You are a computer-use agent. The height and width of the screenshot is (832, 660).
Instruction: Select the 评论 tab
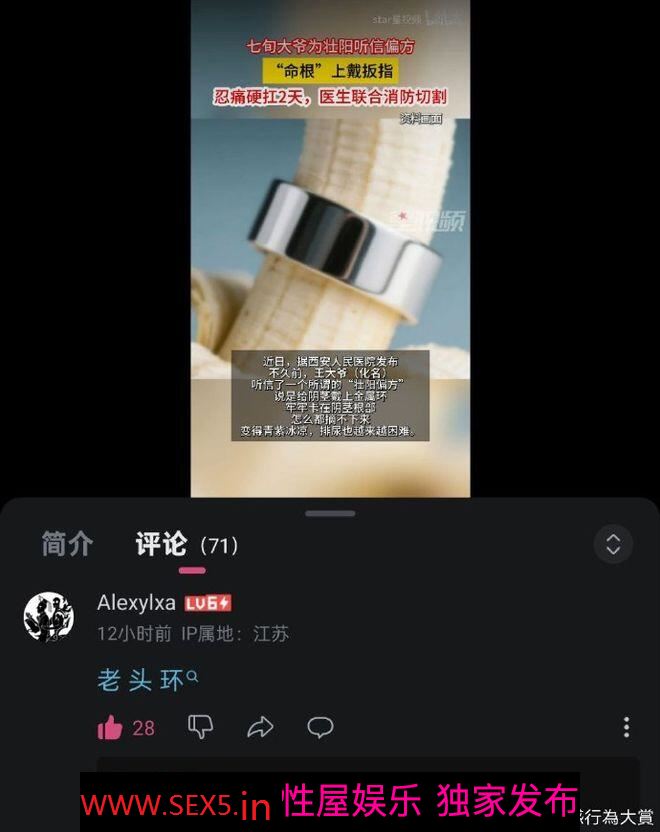(x=161, y=545)
